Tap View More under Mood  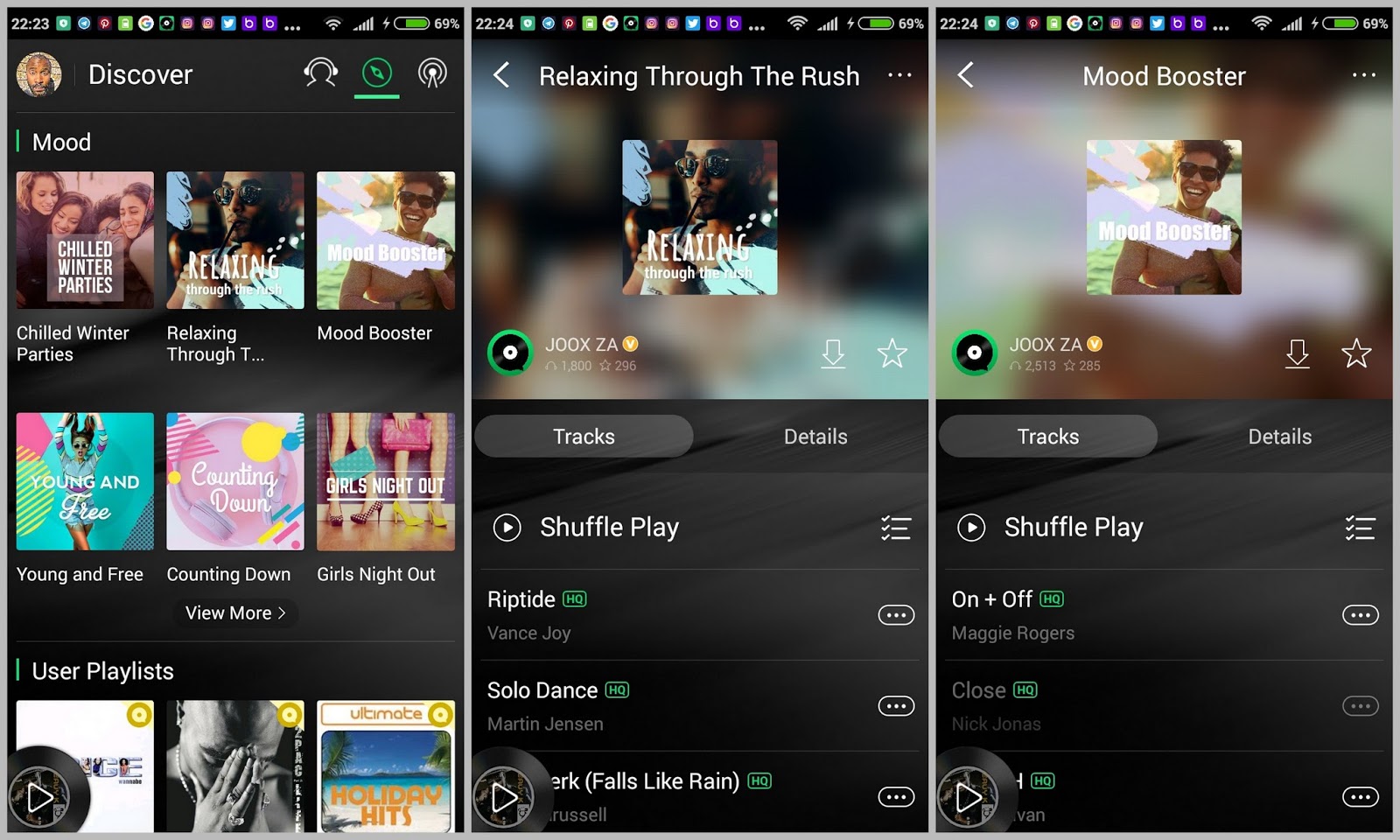tap(235, 613)
